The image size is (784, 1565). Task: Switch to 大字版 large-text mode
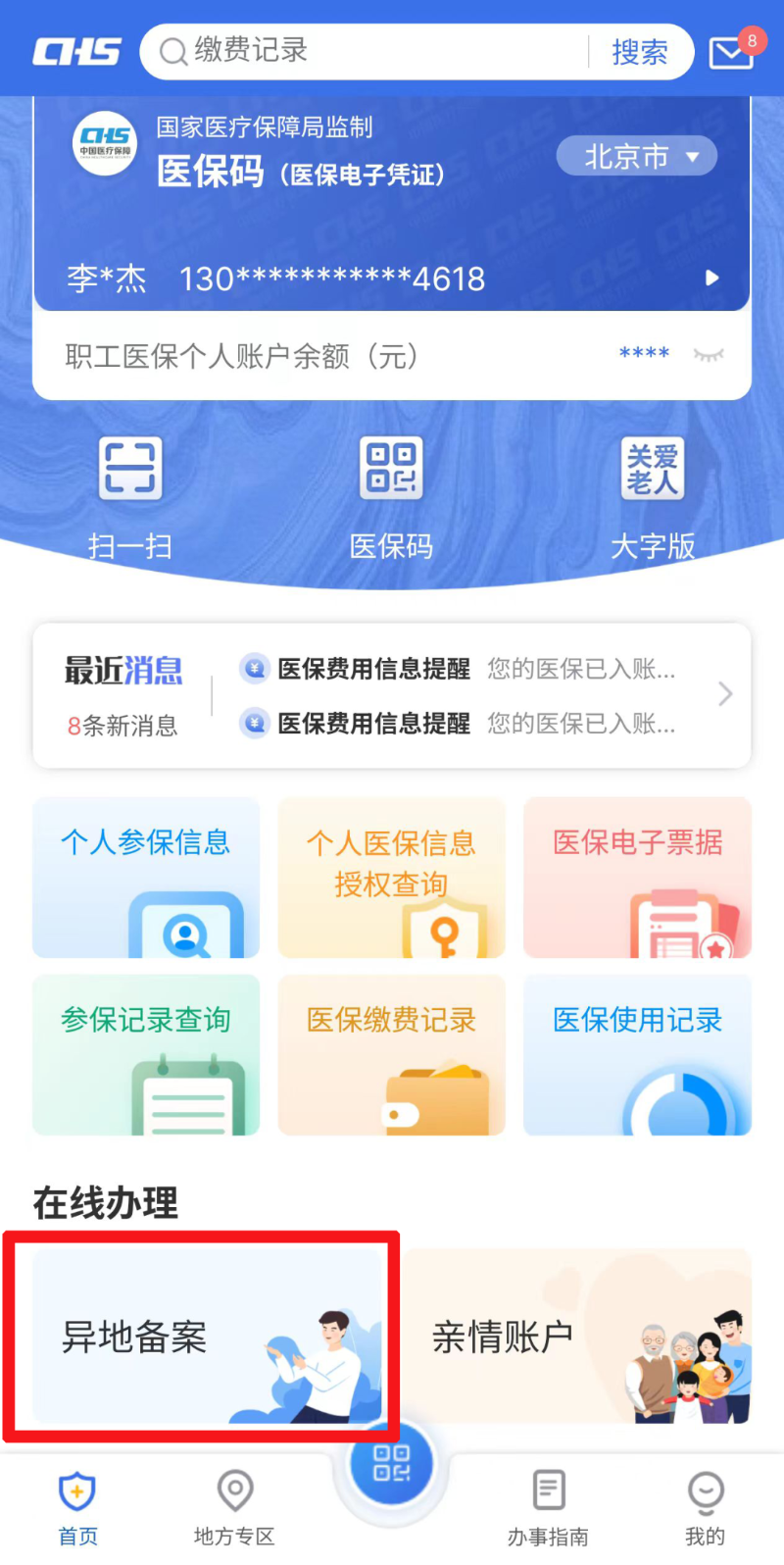[653, 495]
